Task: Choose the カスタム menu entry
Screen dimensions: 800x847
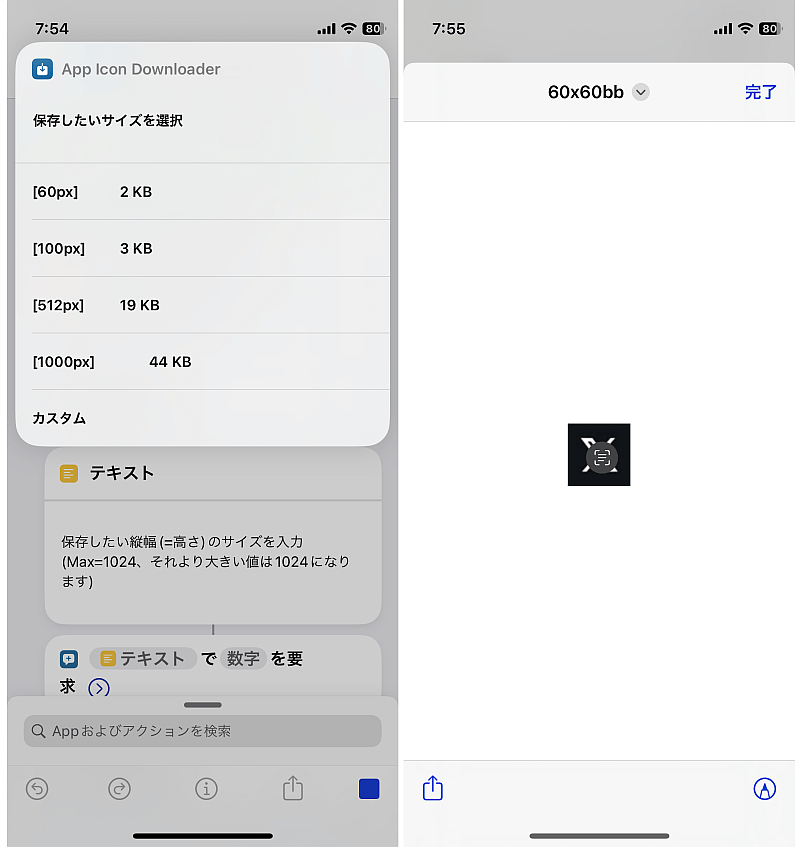Action: coord(59,418)
